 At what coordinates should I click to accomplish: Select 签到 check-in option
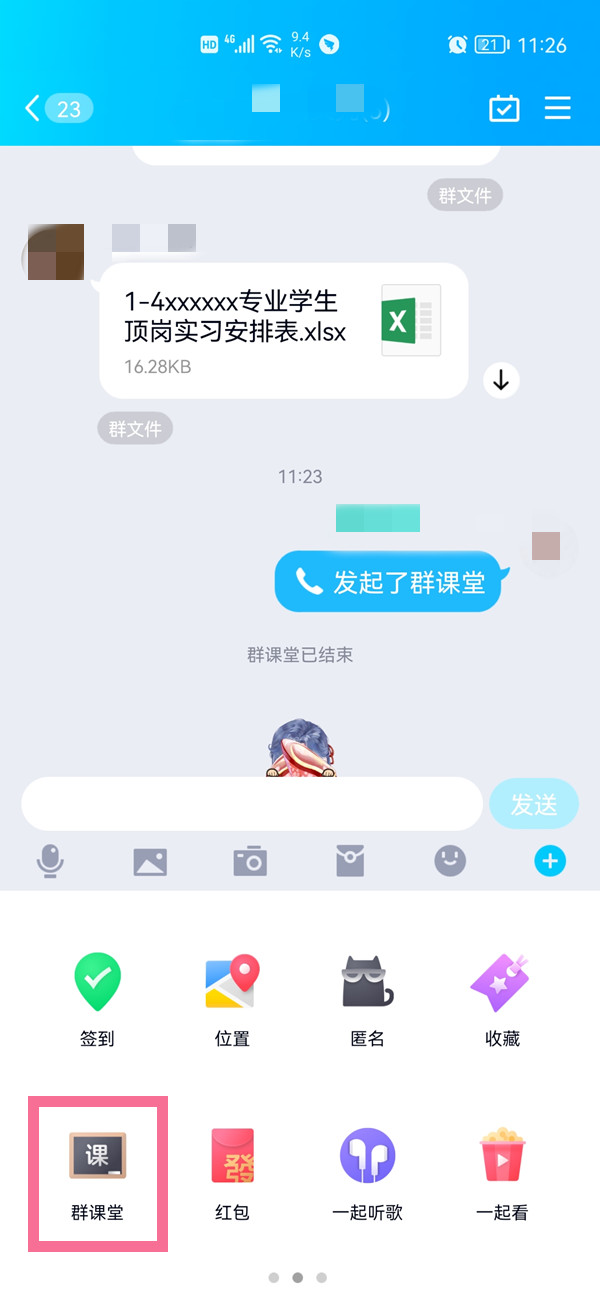point(97,999)
